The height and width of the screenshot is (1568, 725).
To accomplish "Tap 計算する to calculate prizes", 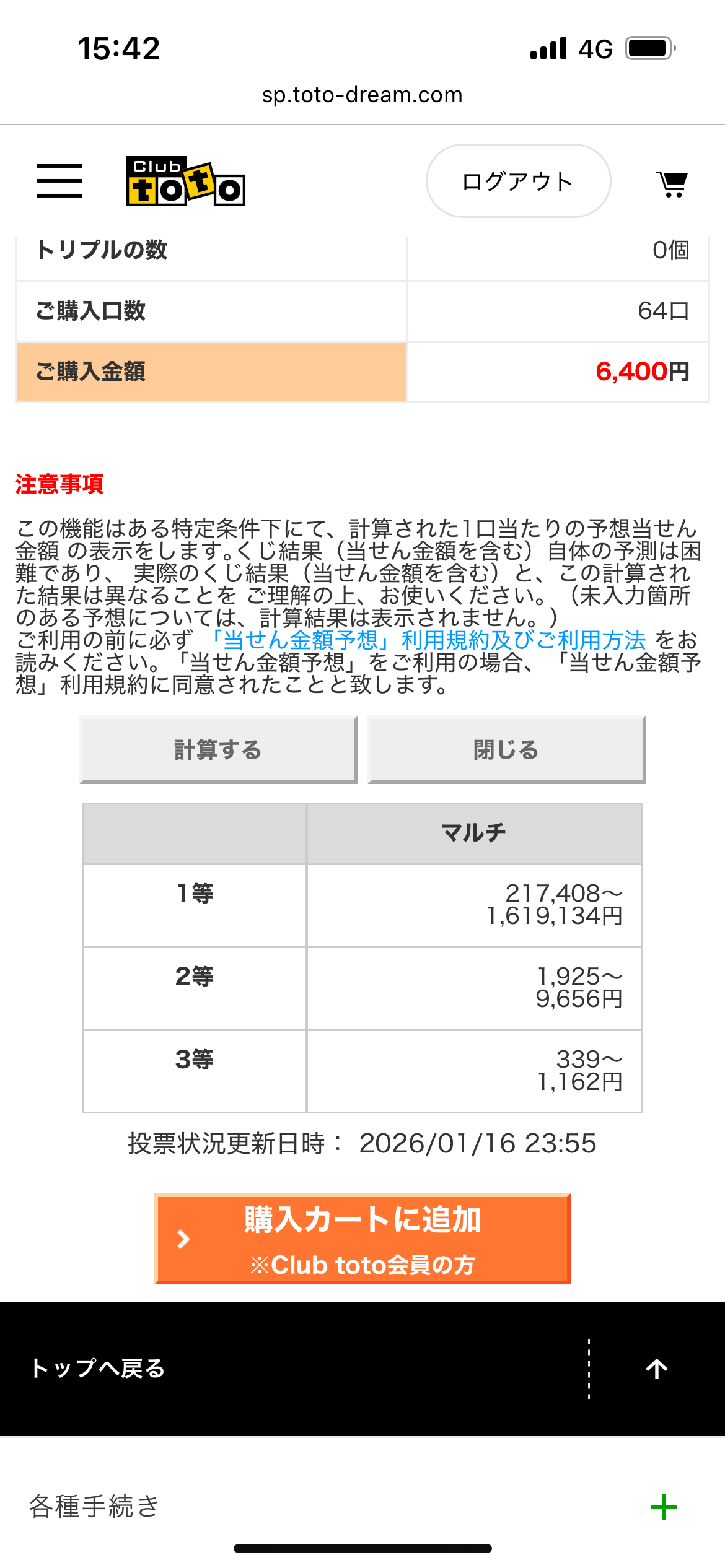I will (x=219, y=750).
